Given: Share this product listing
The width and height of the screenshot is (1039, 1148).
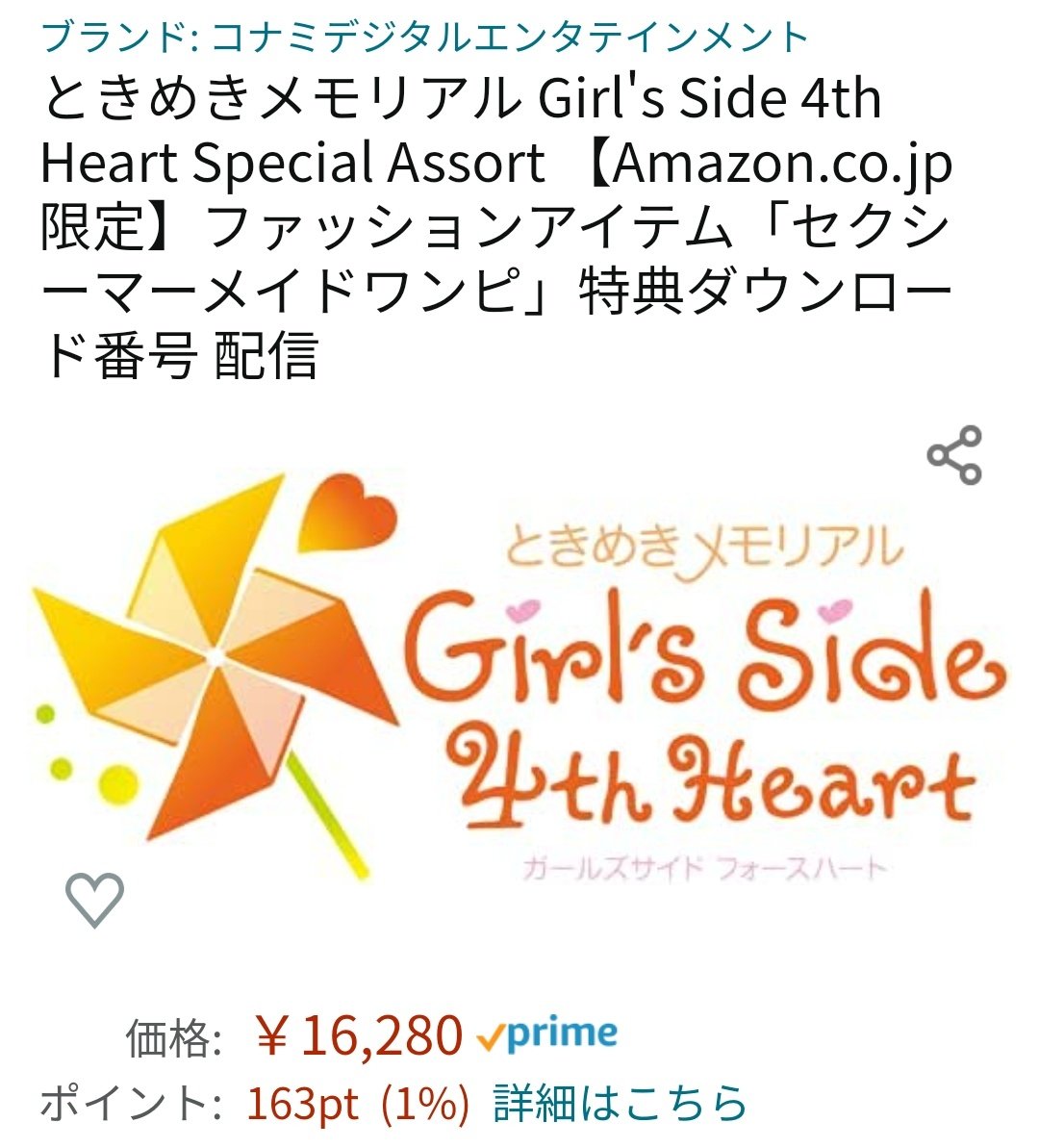Looking at the screenshot, I should click(953, 454).
